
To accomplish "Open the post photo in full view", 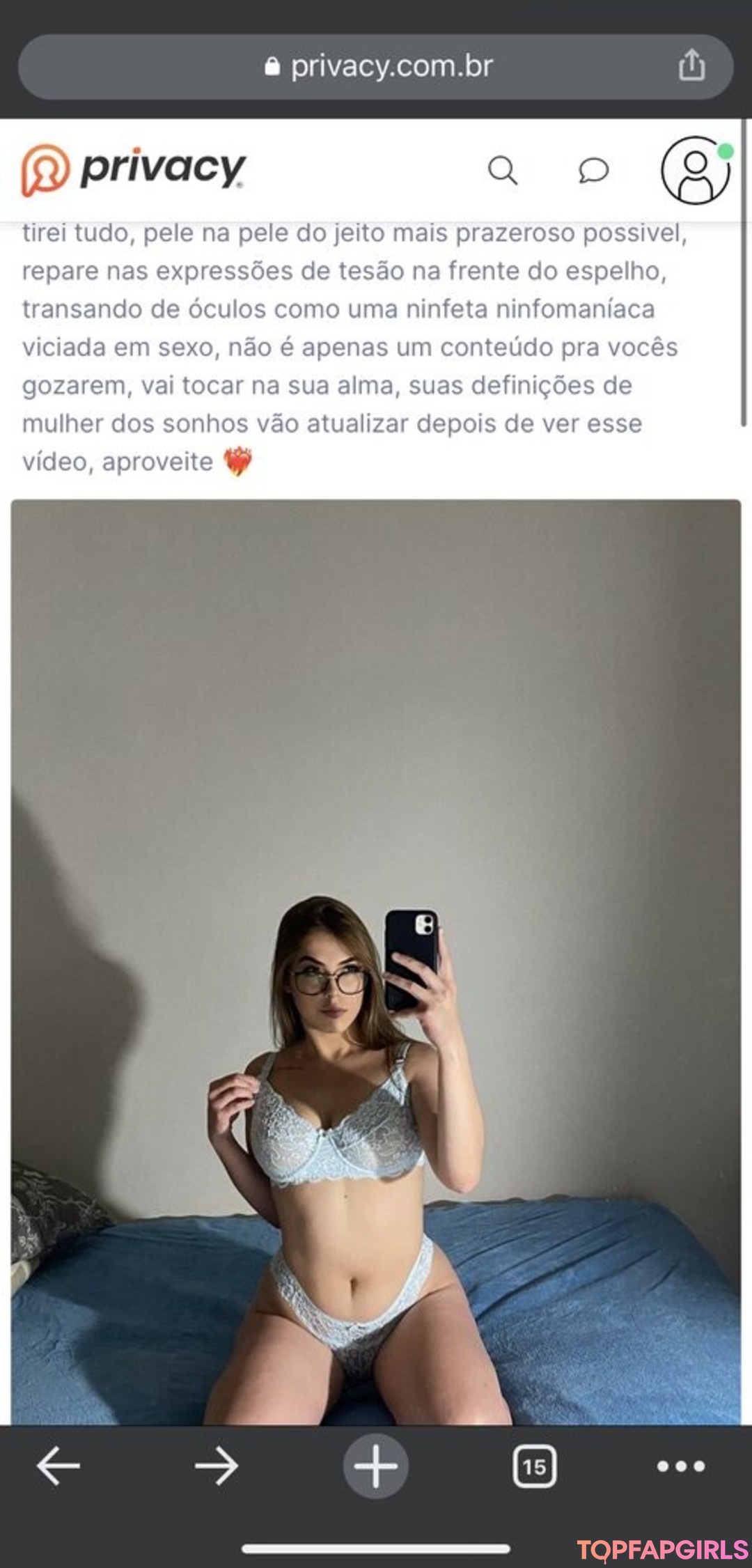I will pyautogui.click(x=376, y=962).
